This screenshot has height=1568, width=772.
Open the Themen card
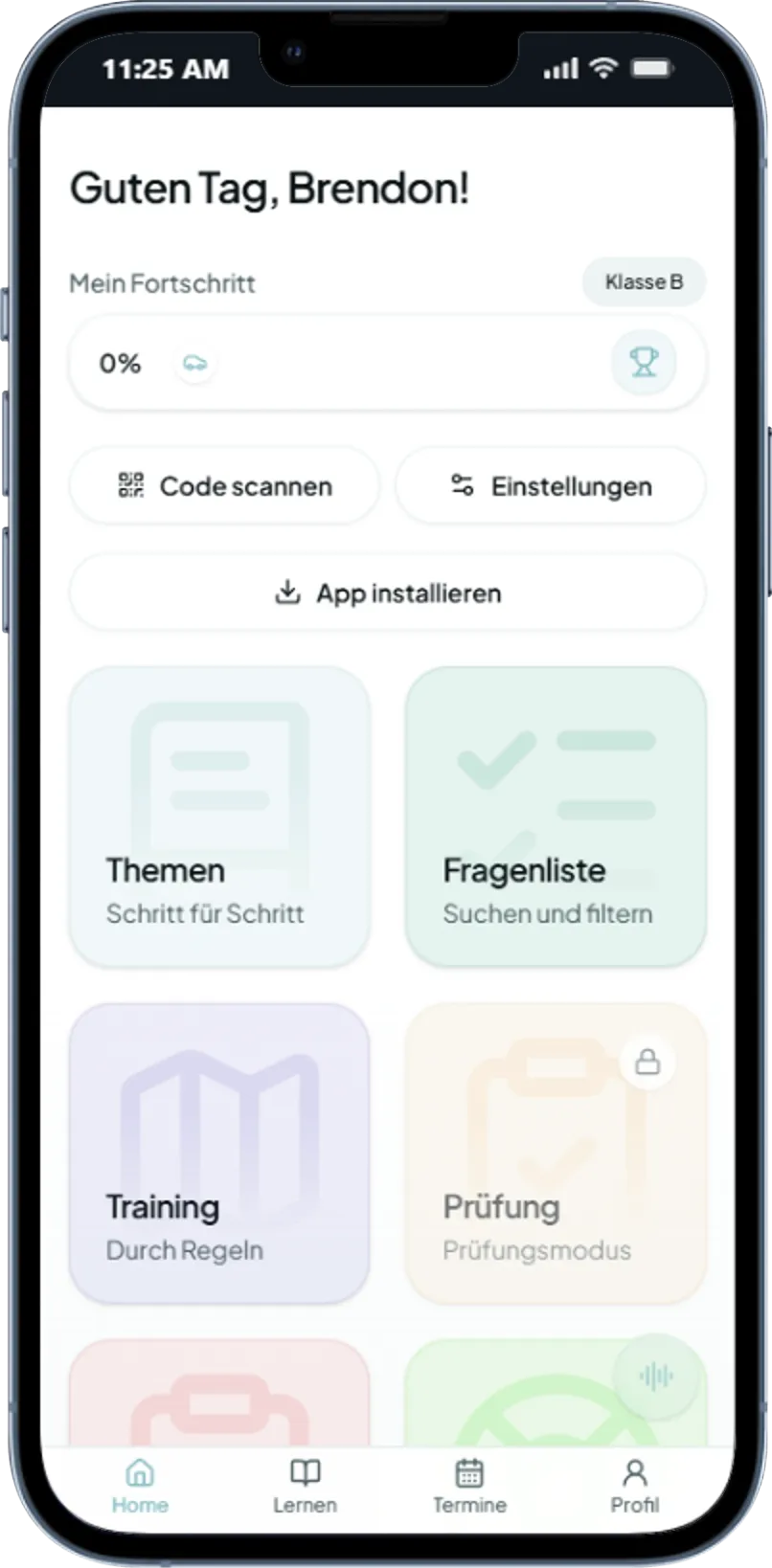coord(219,818)
